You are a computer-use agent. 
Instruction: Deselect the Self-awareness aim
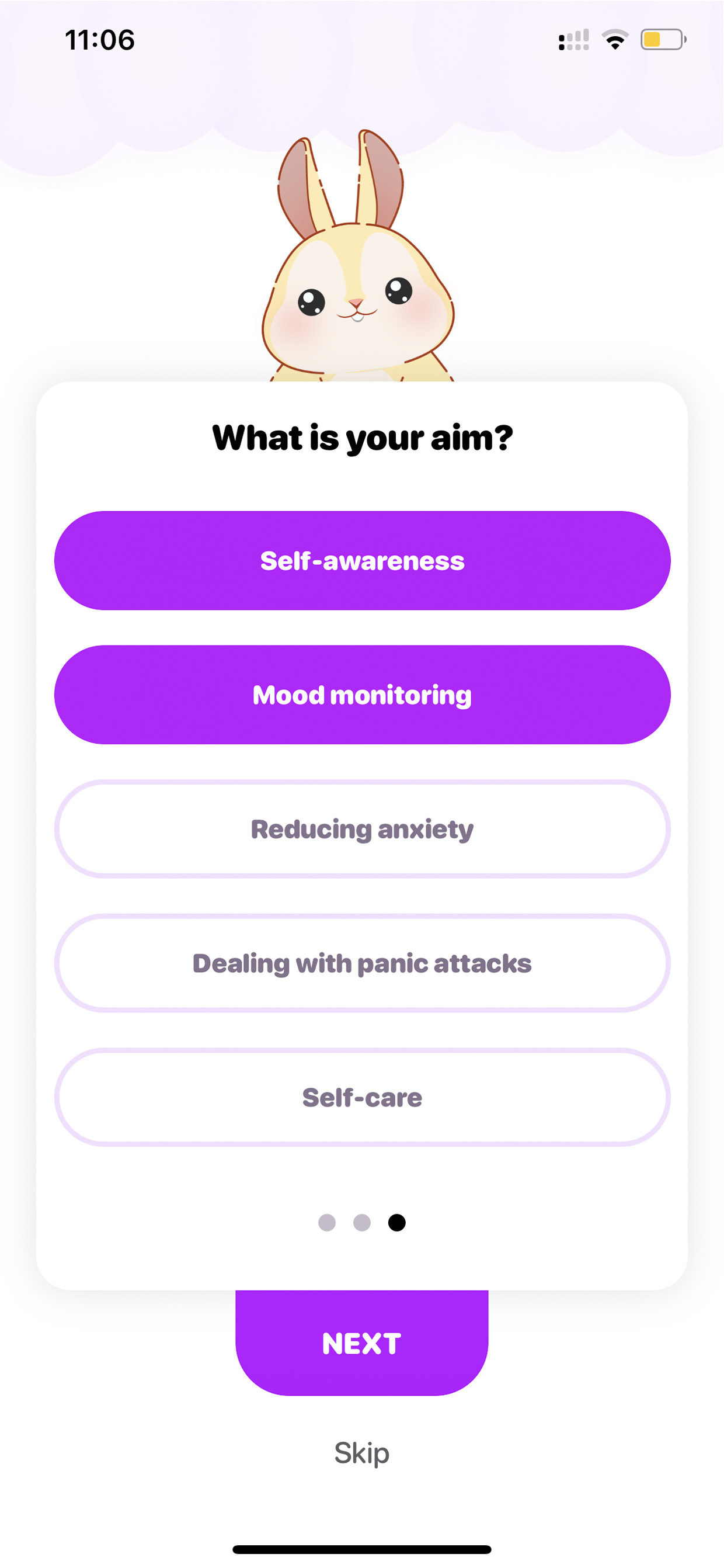coord(362,561)
